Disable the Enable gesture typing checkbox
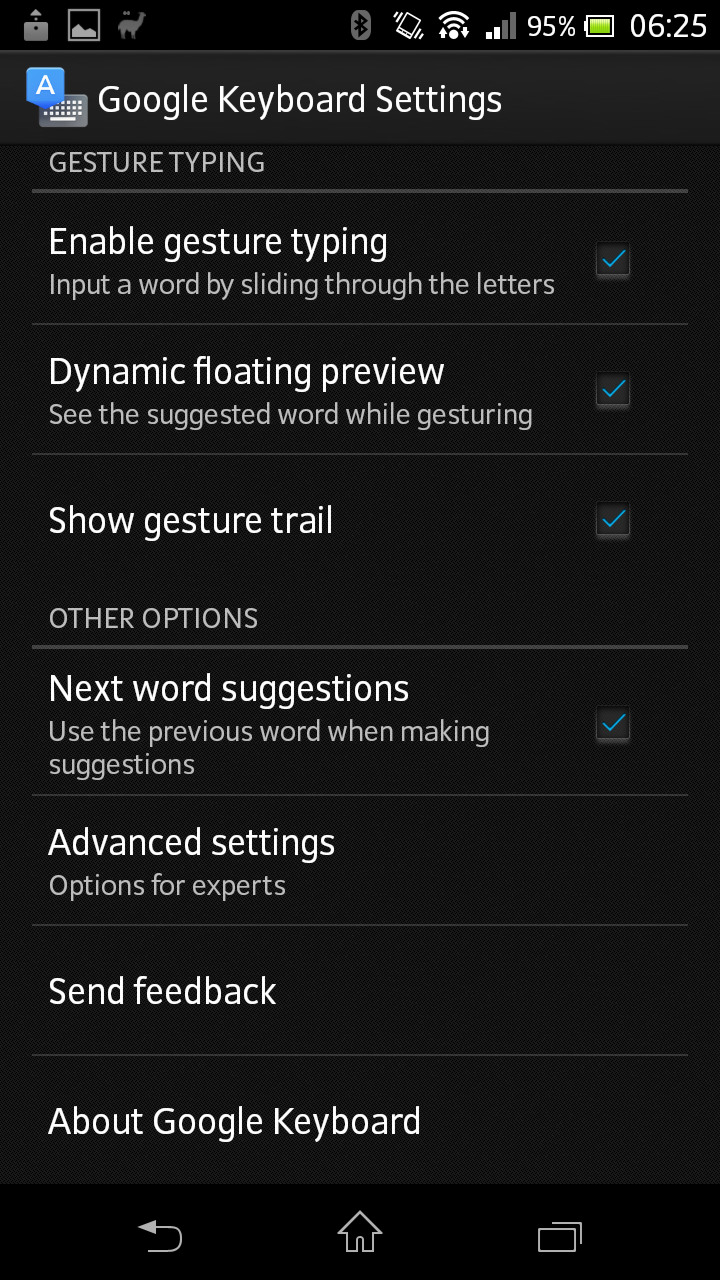The image size is (720, 1280). pyautogui.click(x=612, y=260)
